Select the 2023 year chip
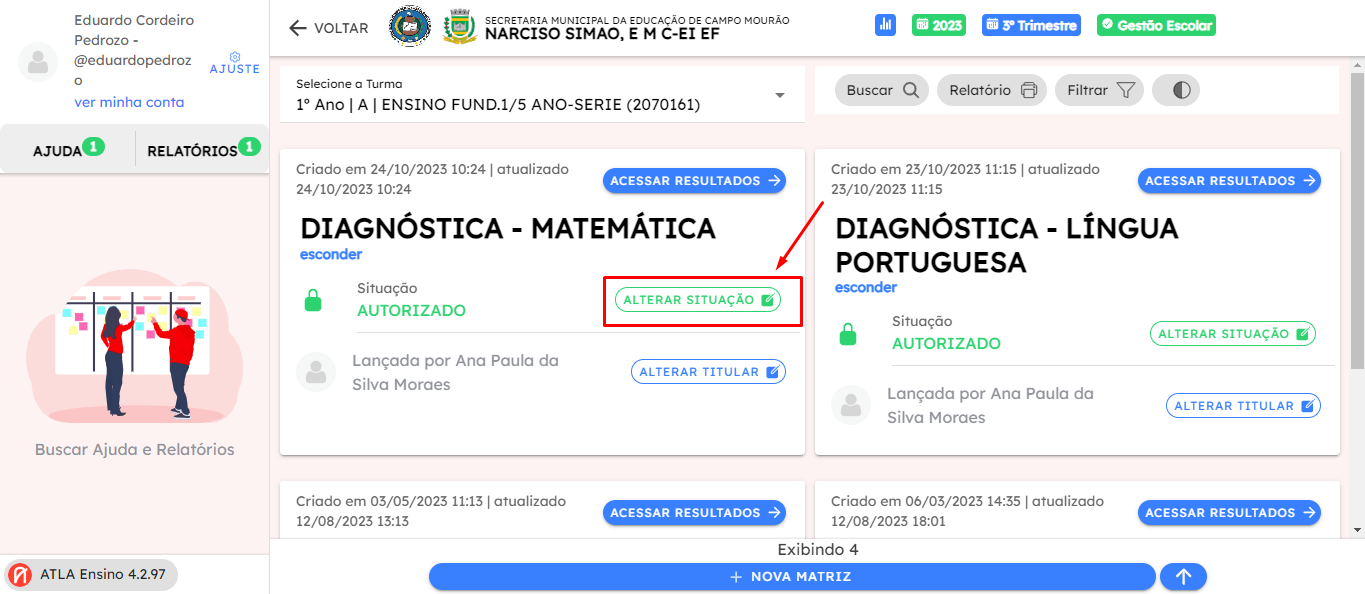Viewport: 1365px width, 594px height. (x=939, y=25)
